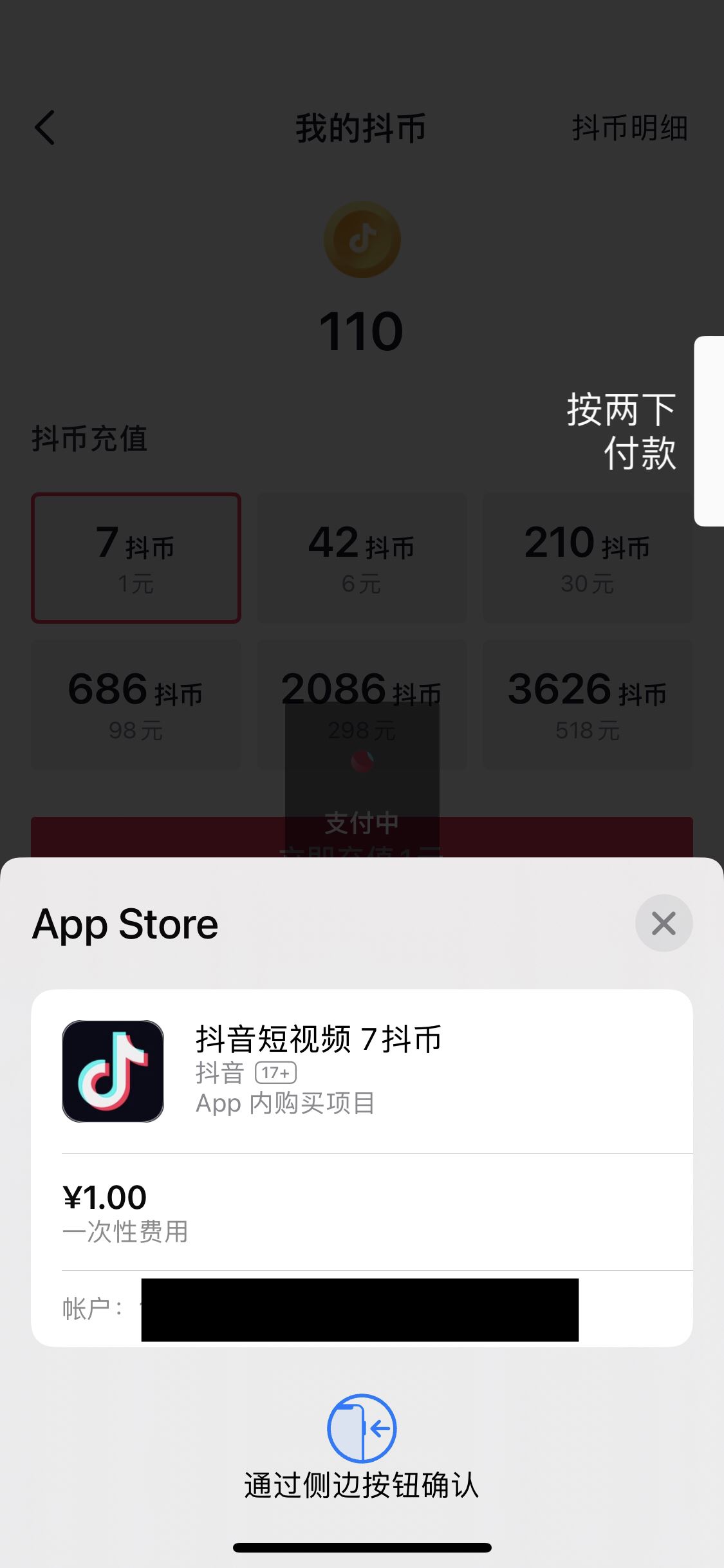This screenshot has height=1568, width=724.
Task: Click the 17+ age rating badge
Action: pos(277,1073)
